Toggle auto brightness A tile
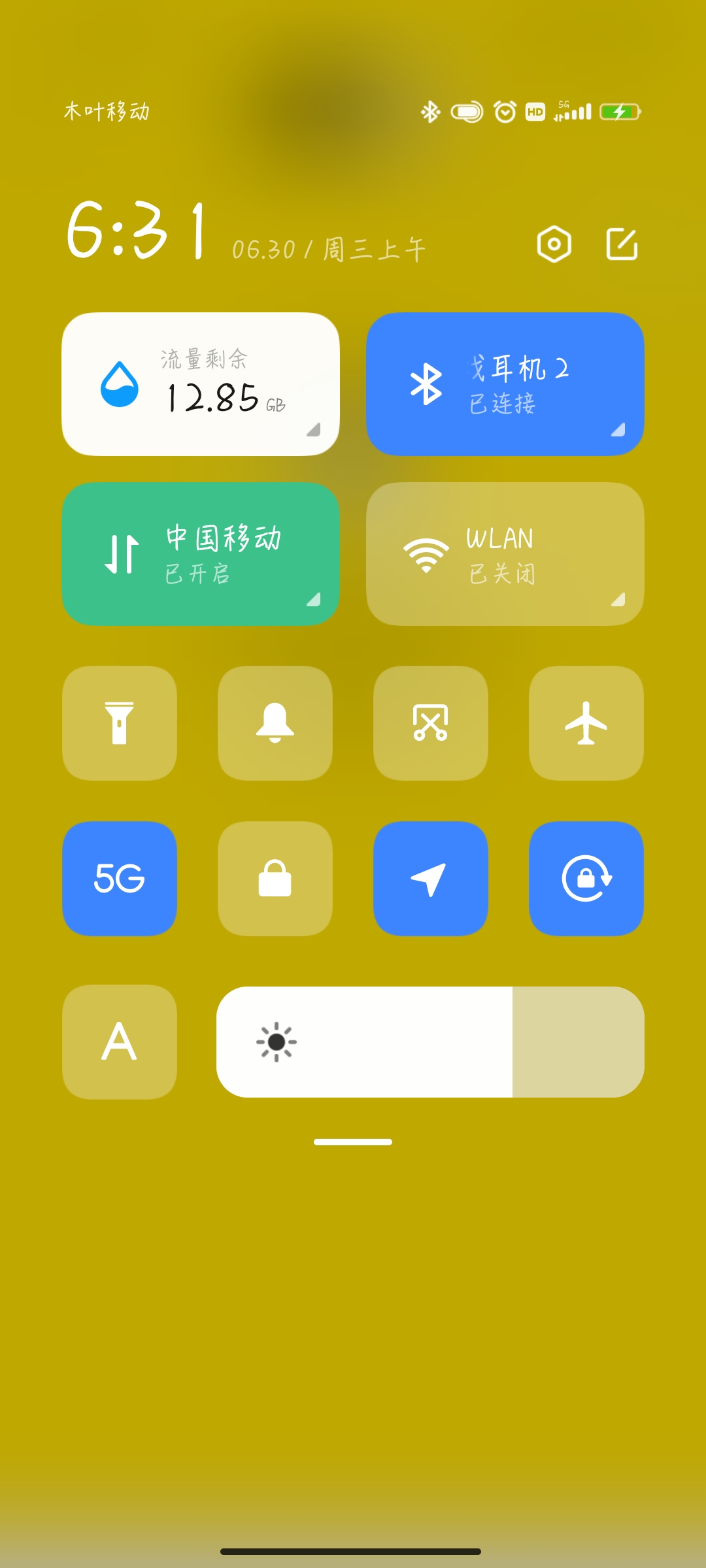 [120, 1042]
